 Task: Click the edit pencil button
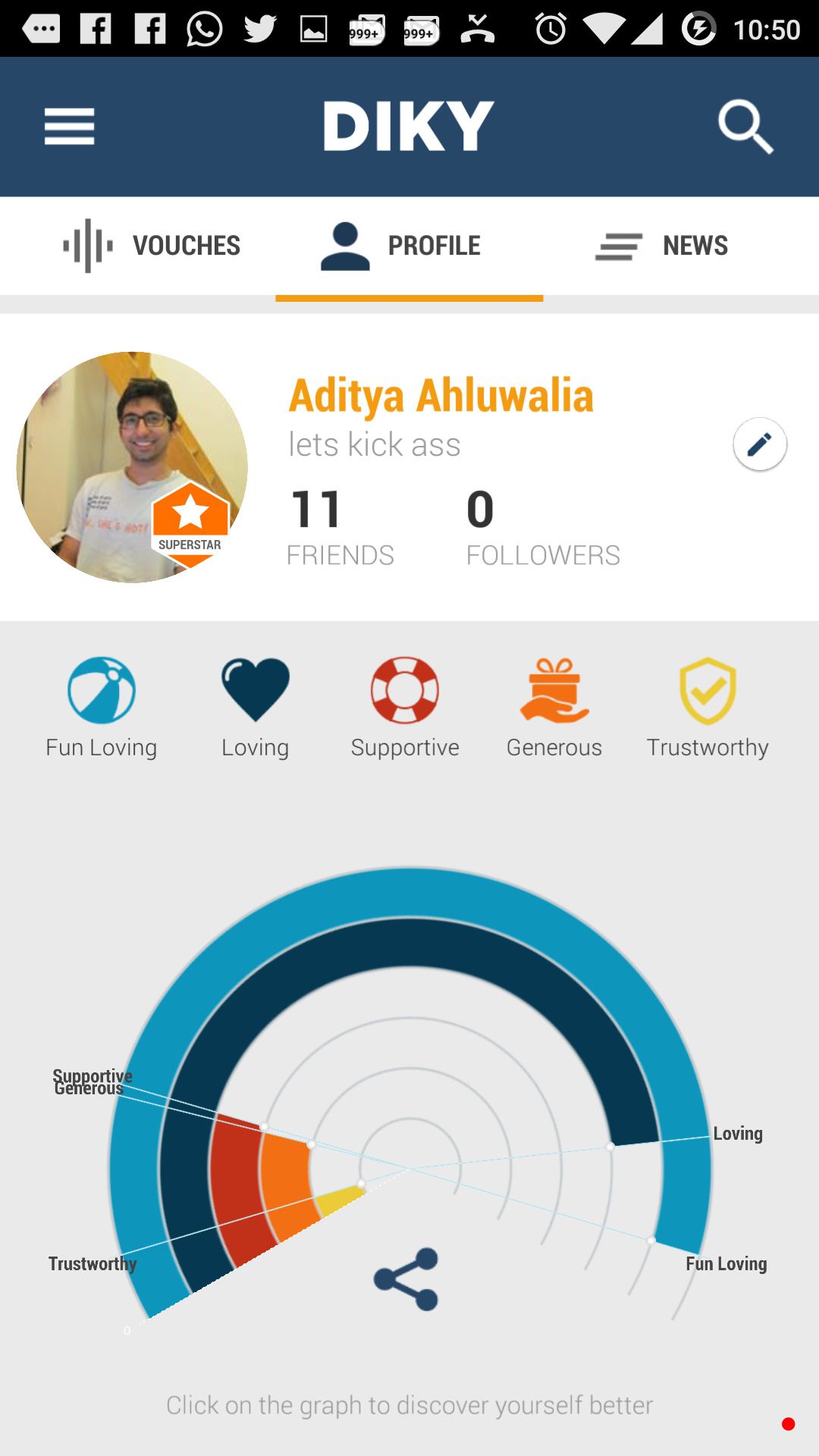758,444
